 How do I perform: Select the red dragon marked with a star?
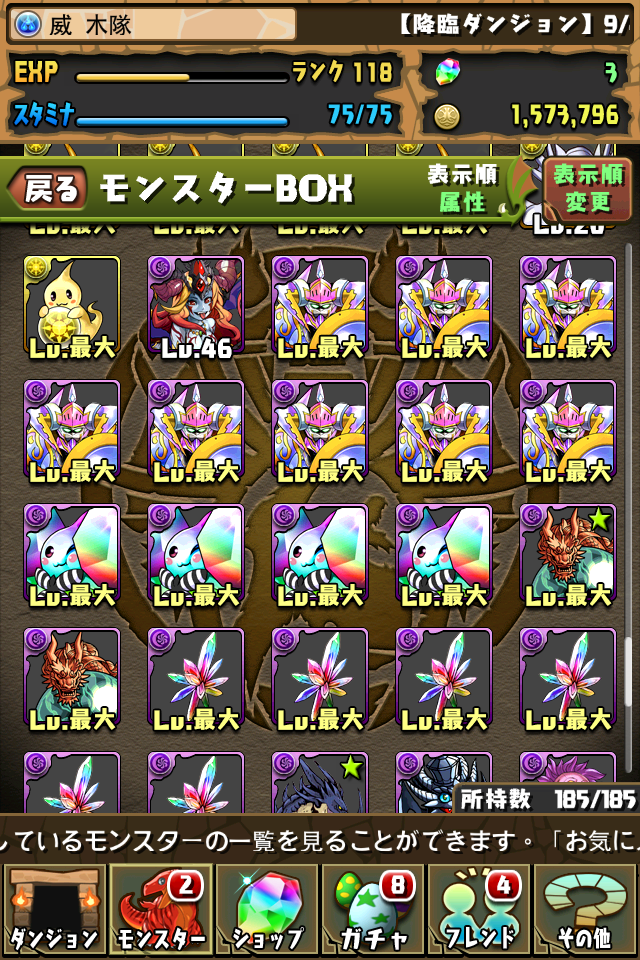pyautogui.click(x=568, y=554)
